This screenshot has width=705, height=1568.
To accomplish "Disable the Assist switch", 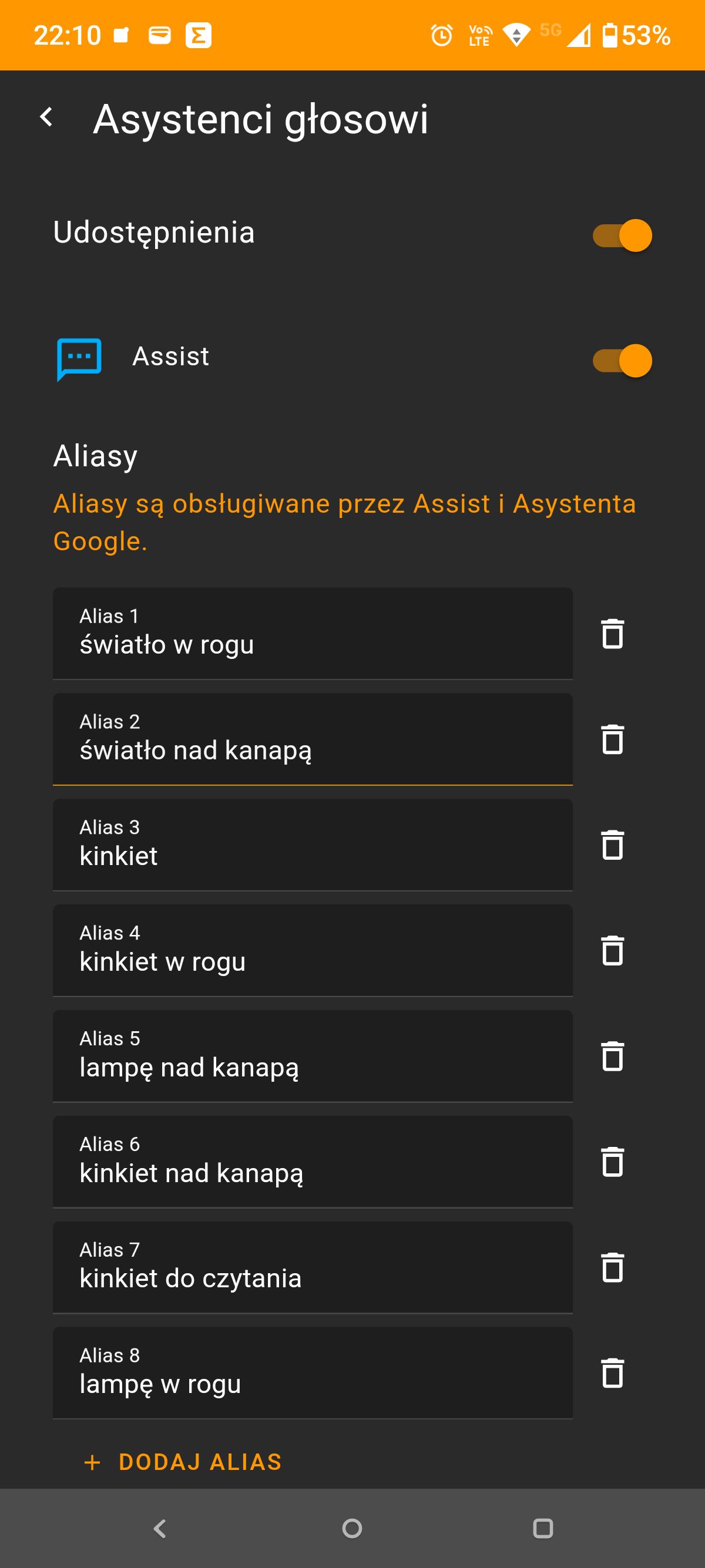I will pos(622,361).
